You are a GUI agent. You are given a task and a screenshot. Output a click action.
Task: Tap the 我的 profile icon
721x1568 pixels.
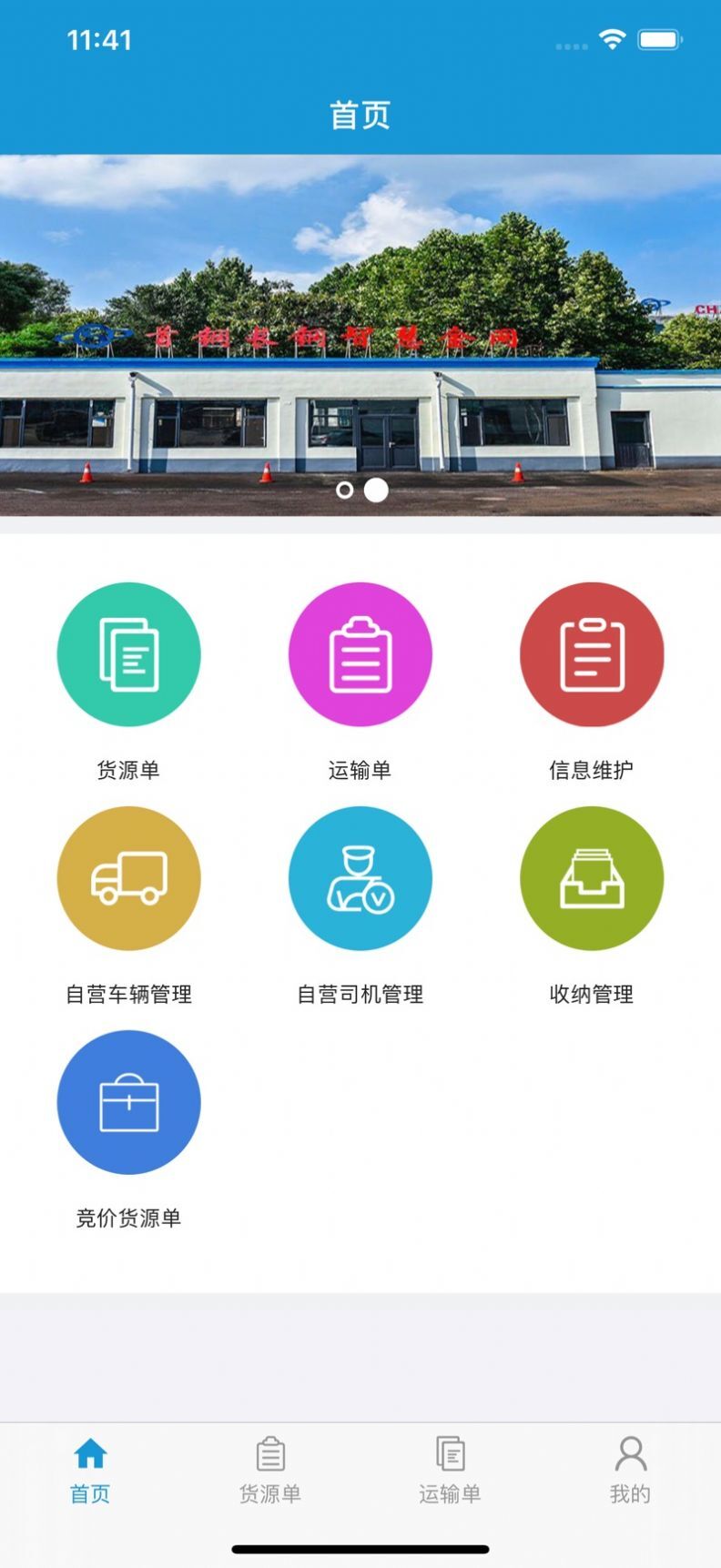(x=630, y=1472)
